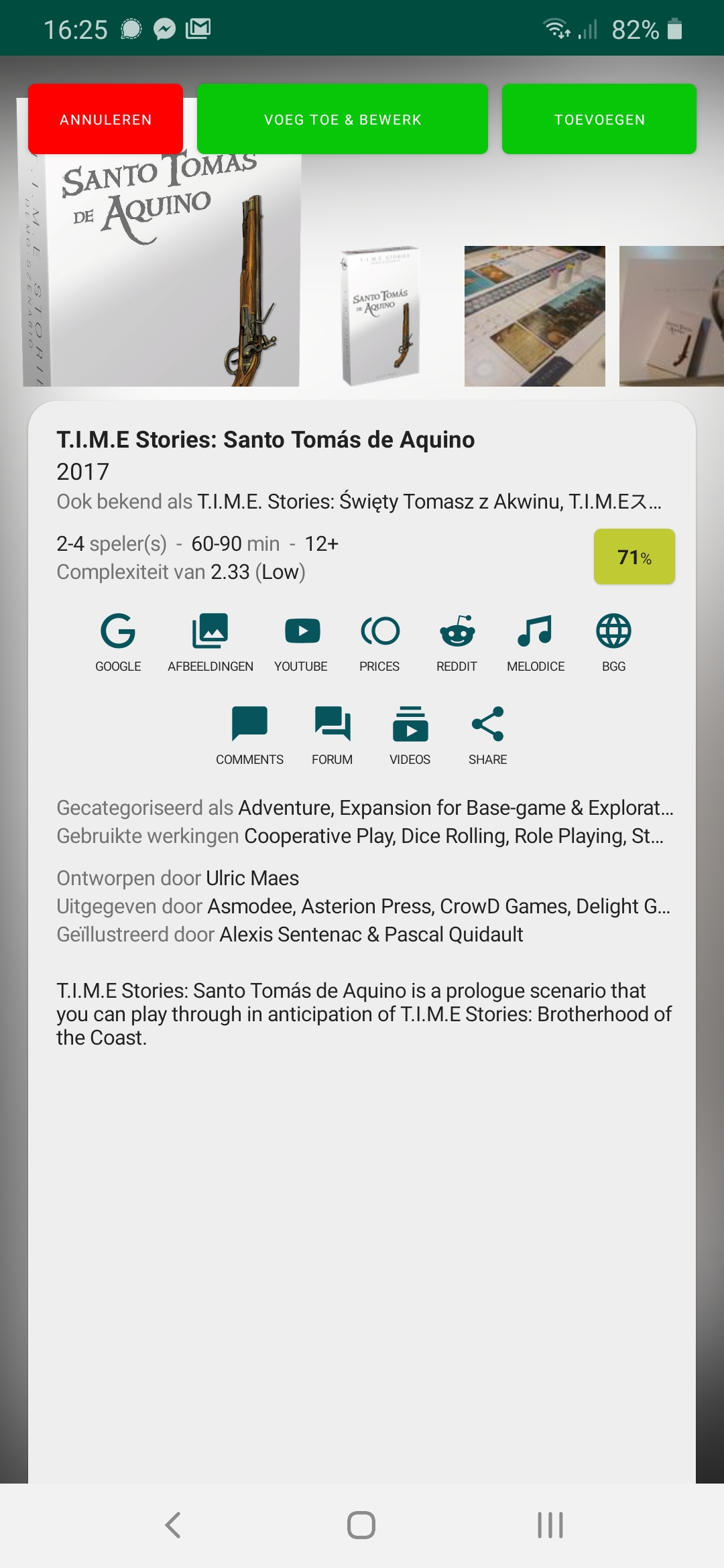The height and width of the screenshot is (1568, 724).
Task: Open the Afbeeldingen image gallery
Action: point(210,642)
